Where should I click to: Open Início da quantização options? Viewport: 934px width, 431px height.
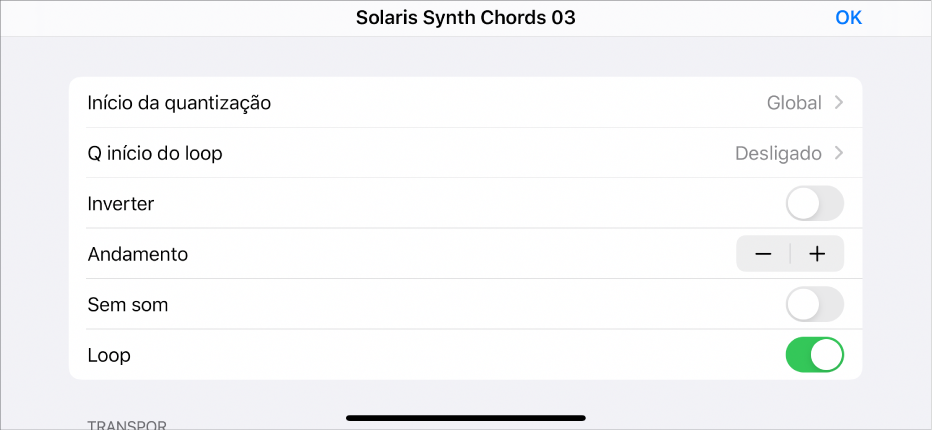465,103
